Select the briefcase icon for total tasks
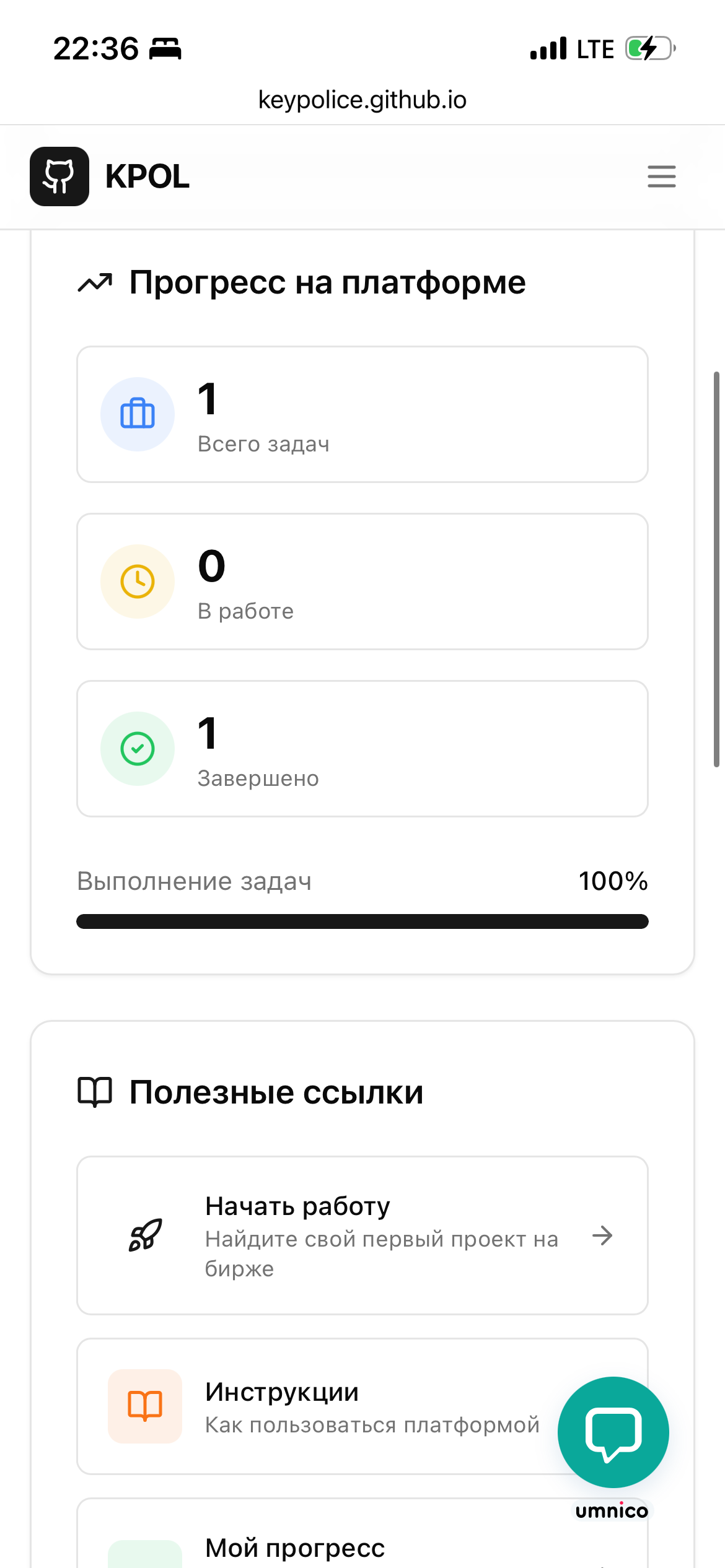 138,415
